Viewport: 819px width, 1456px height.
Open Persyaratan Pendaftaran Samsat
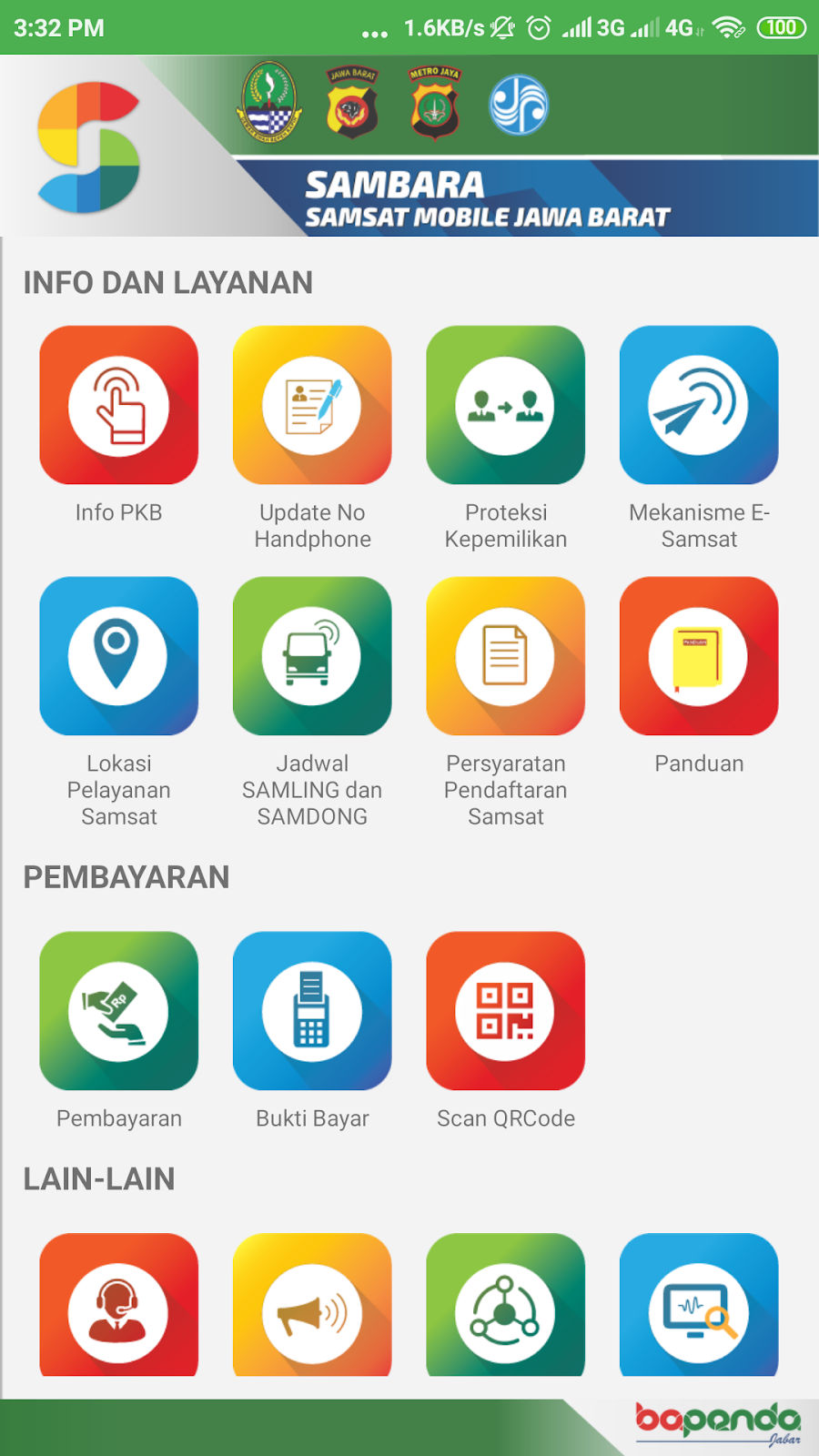pyautogui.click(x=505, y=656)
